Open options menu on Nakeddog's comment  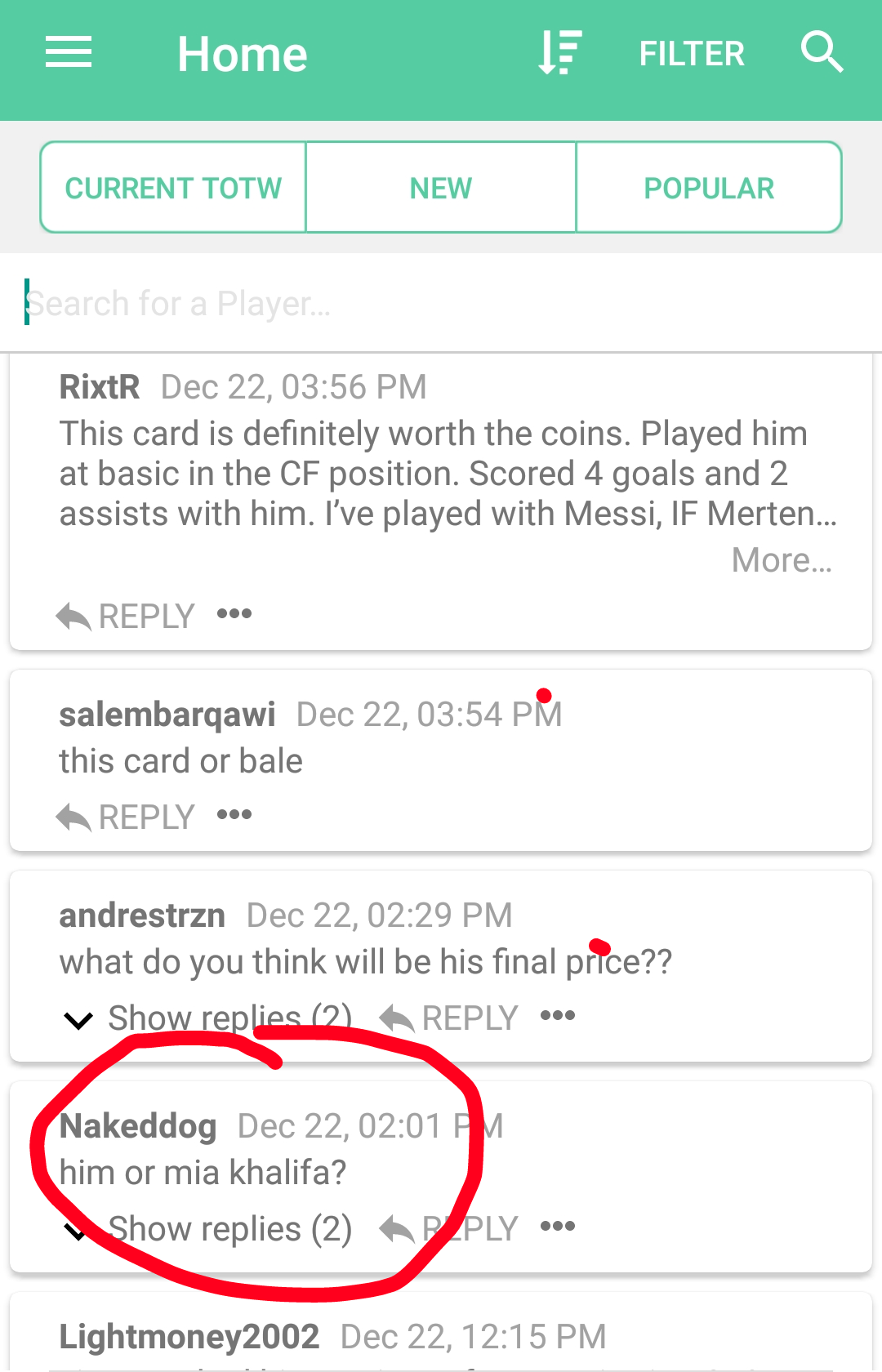pos(558,1227)
